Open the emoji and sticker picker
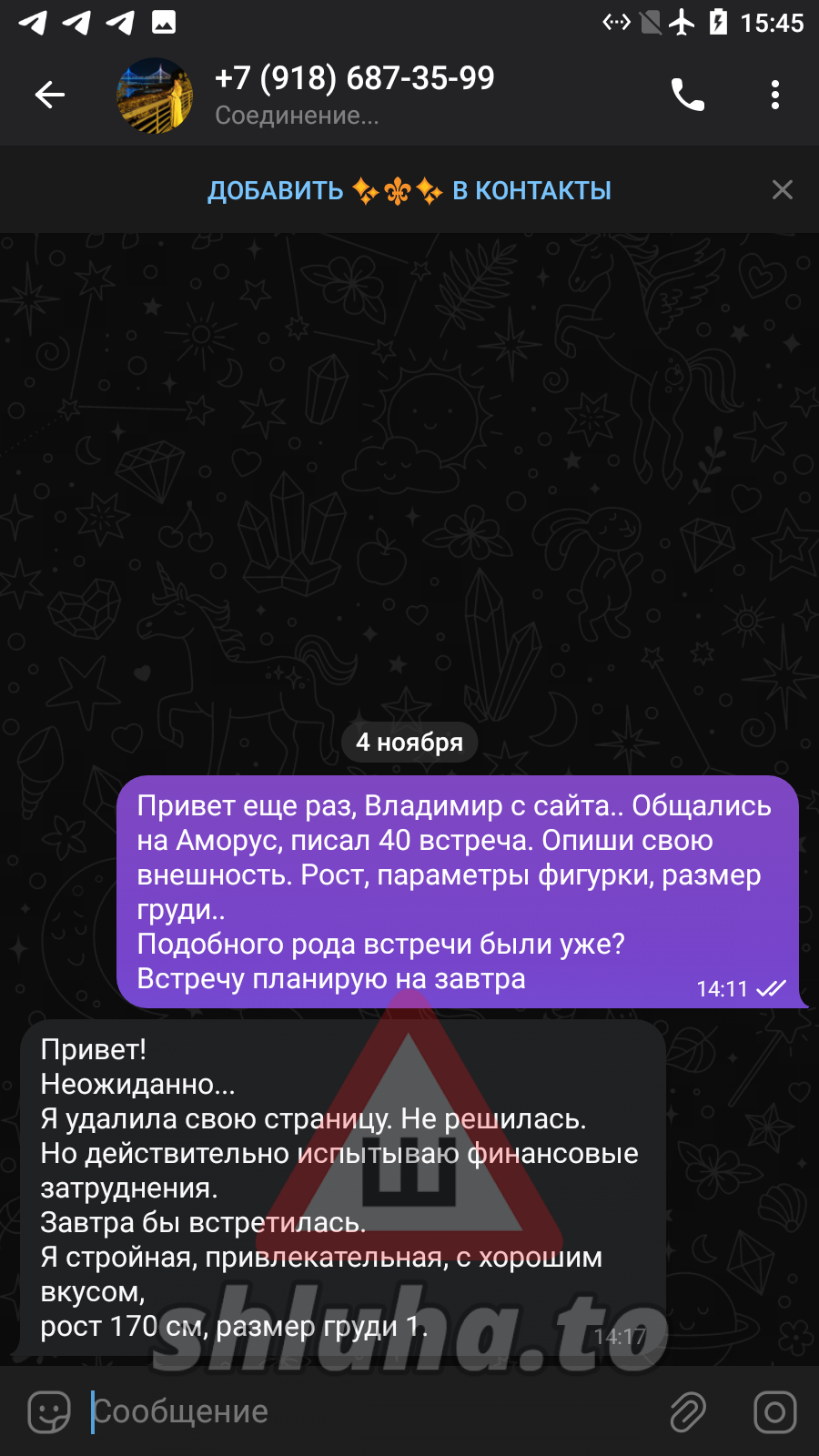 click(49, 1411)
